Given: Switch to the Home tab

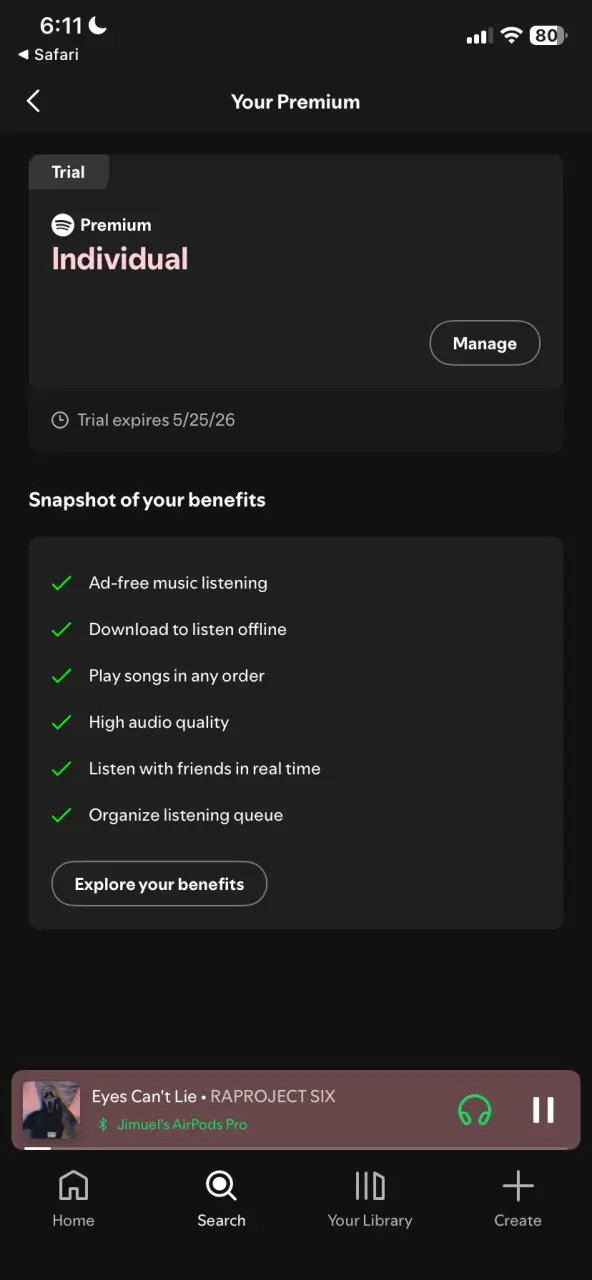Looking at the screenshot, I should pyautogui.click(x=74, y=1199).
